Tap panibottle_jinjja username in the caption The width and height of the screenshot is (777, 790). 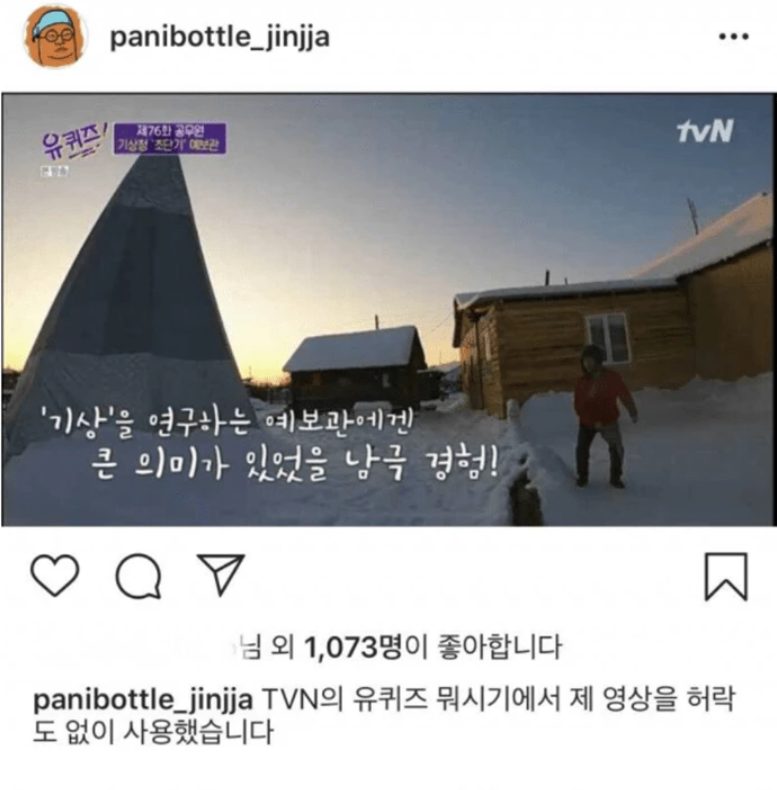coord(145,699)
